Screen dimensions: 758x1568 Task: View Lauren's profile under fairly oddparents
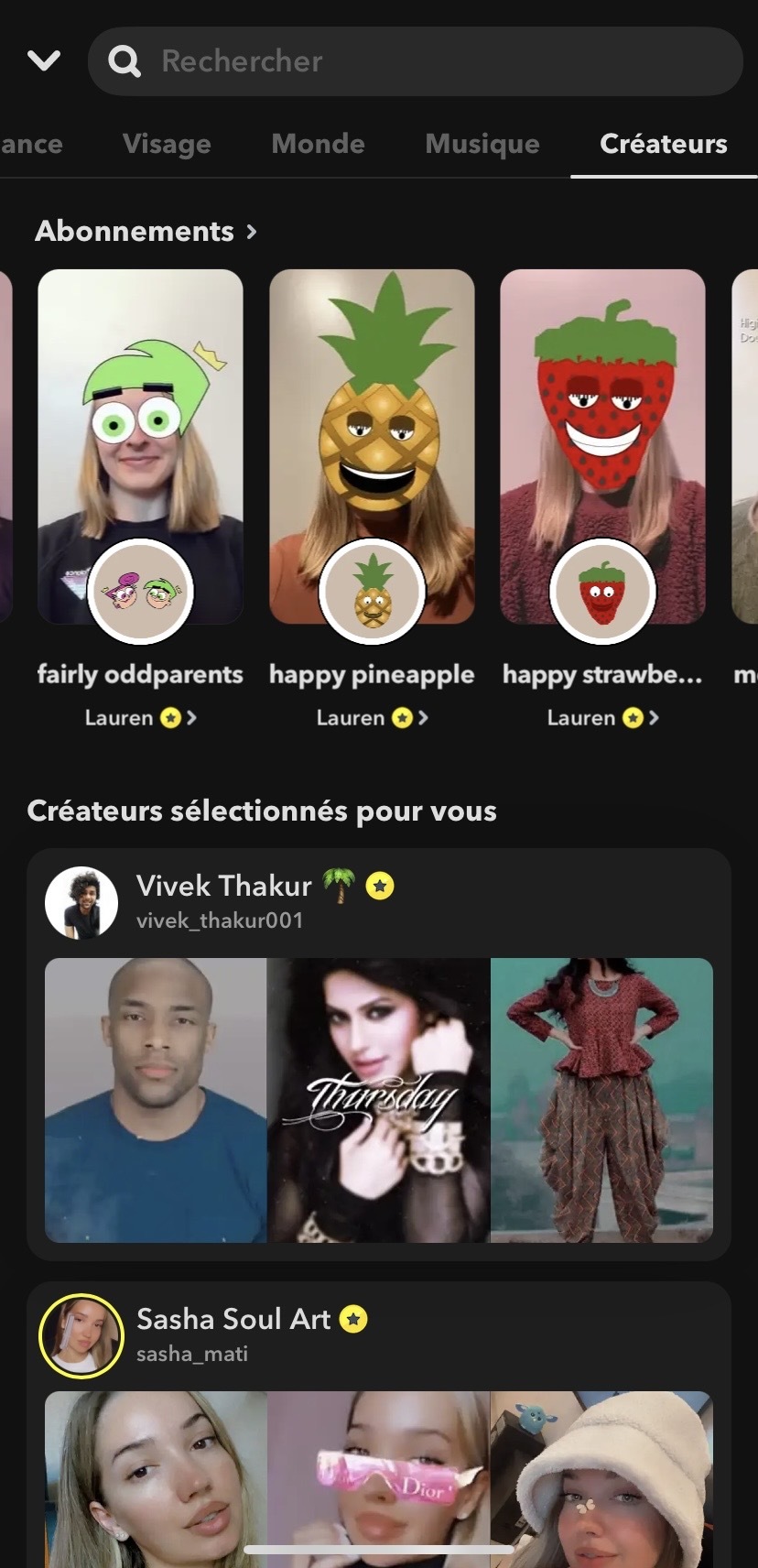pyautogui.click(x=140, y=718)
